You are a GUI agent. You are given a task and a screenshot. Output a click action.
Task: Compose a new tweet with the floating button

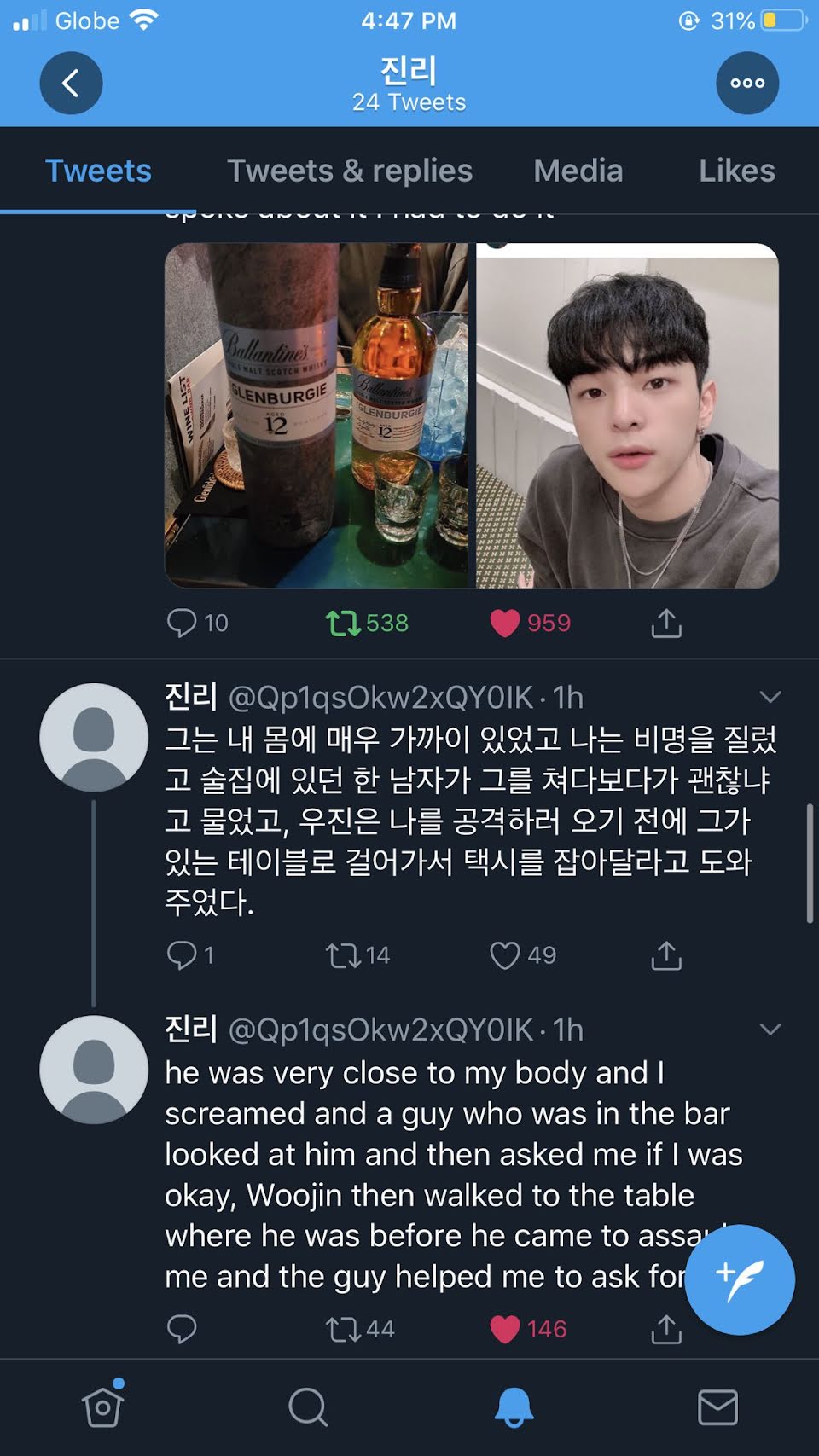click(739, 1279)
